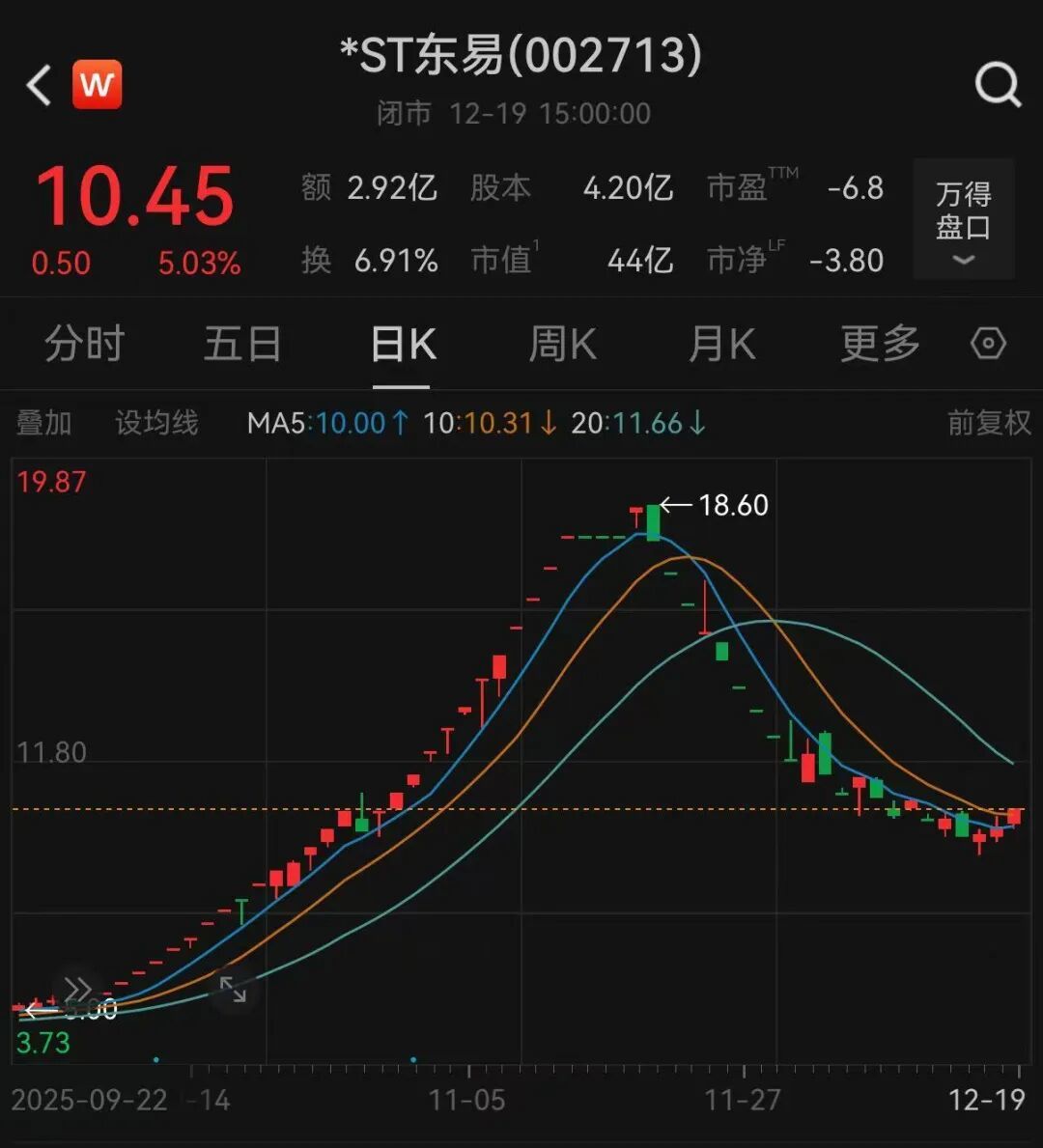Switch to the 分时 chart tab

84,344
